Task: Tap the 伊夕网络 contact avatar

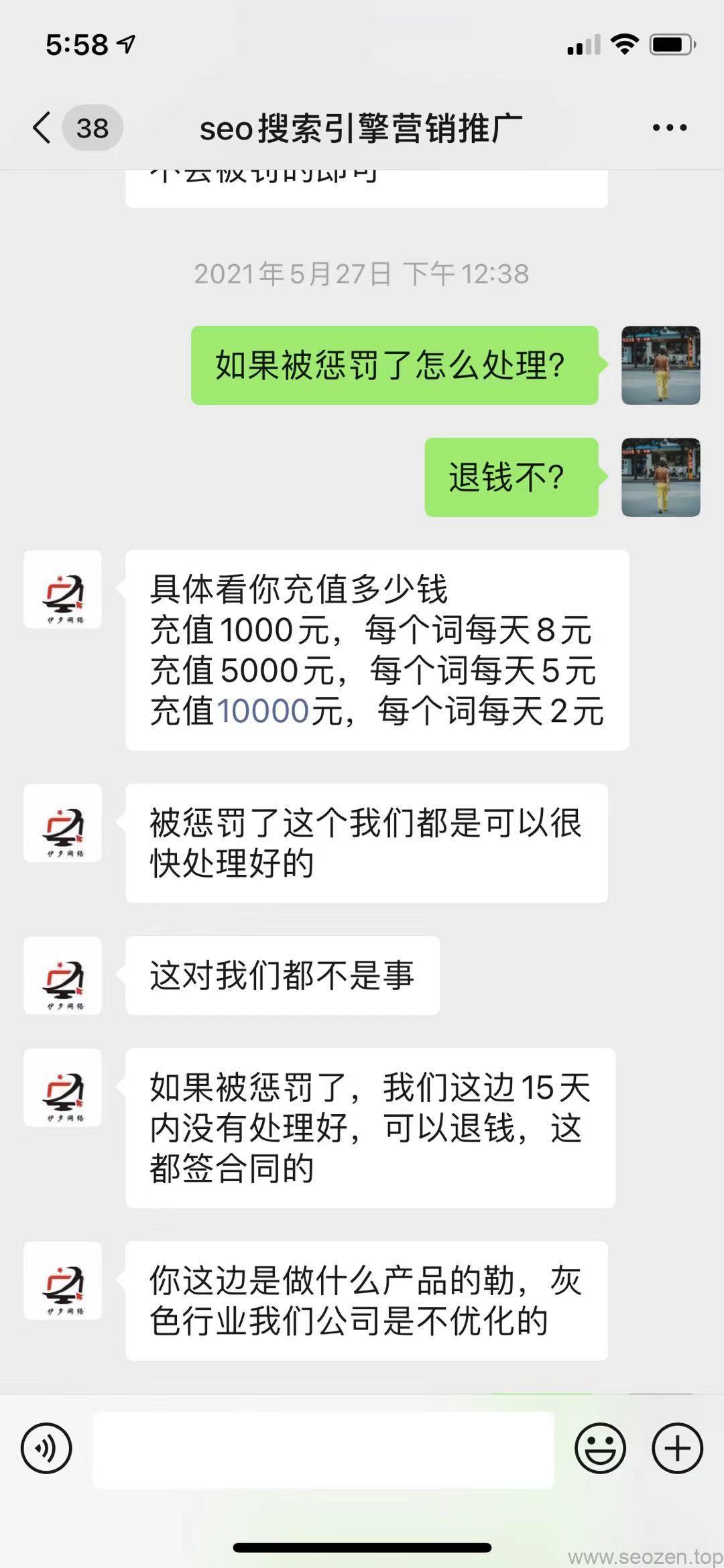Action: coord(63,590)
